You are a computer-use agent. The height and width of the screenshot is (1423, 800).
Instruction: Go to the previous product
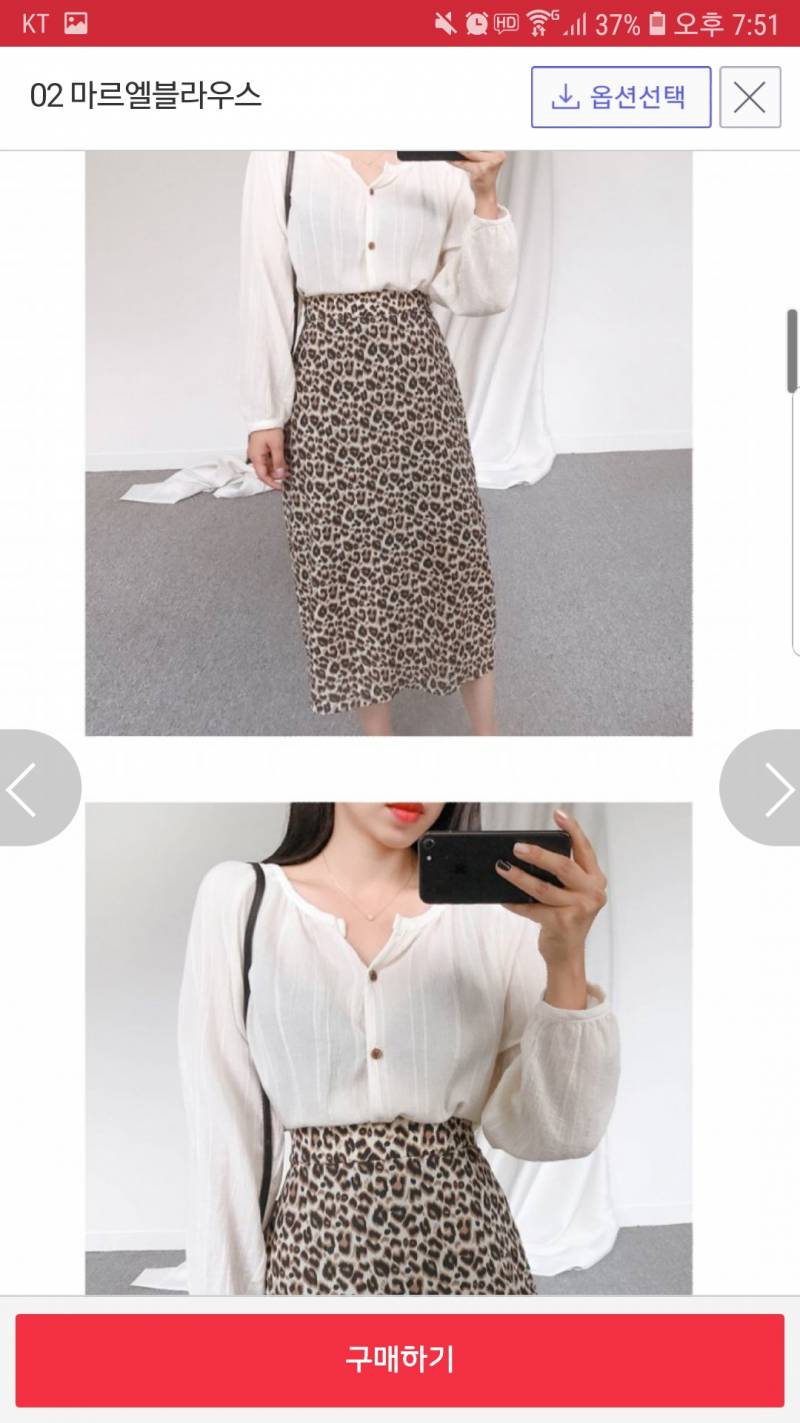click(28, 788)
